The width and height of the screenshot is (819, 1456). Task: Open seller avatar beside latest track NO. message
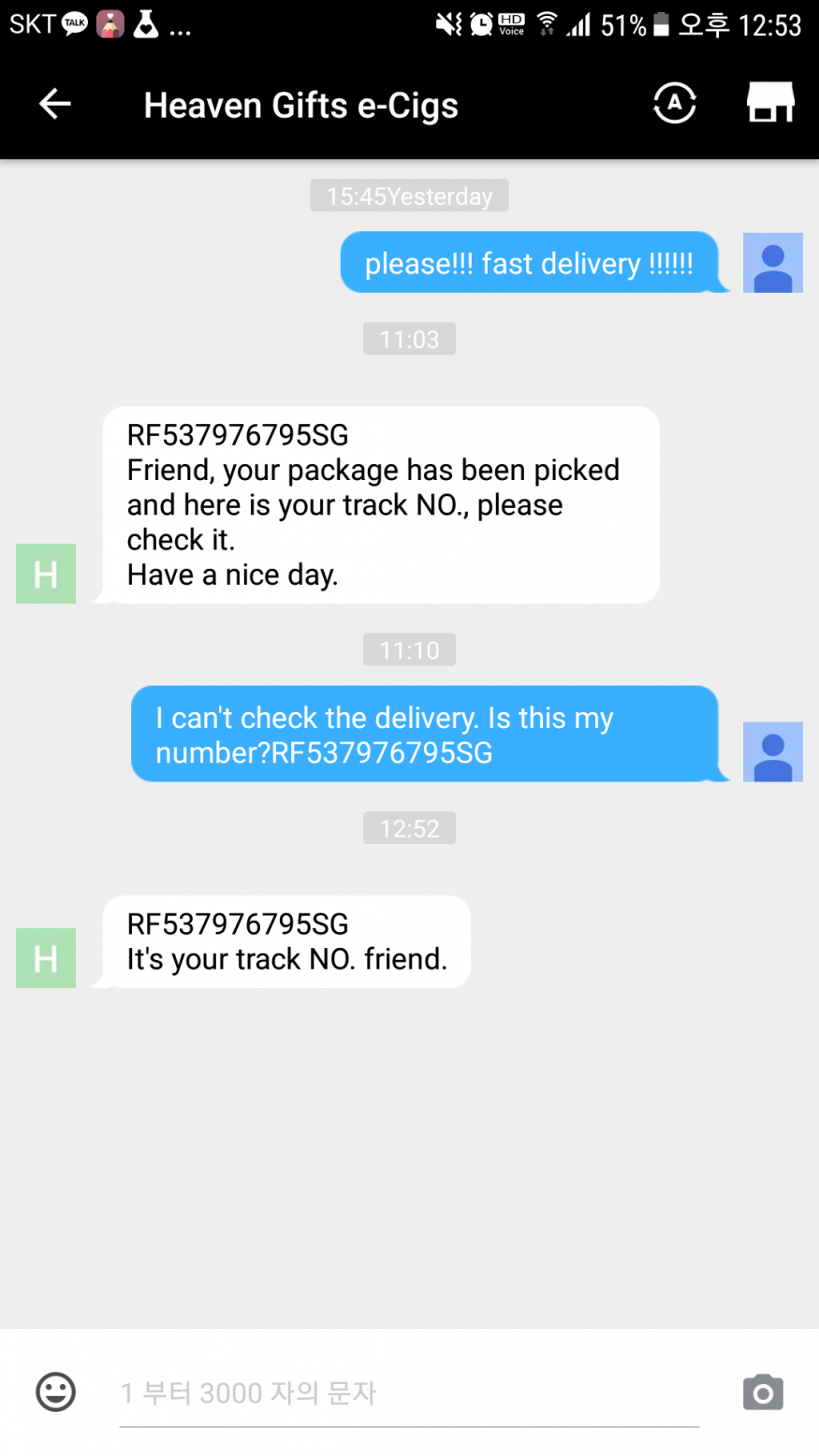point(46,958)
